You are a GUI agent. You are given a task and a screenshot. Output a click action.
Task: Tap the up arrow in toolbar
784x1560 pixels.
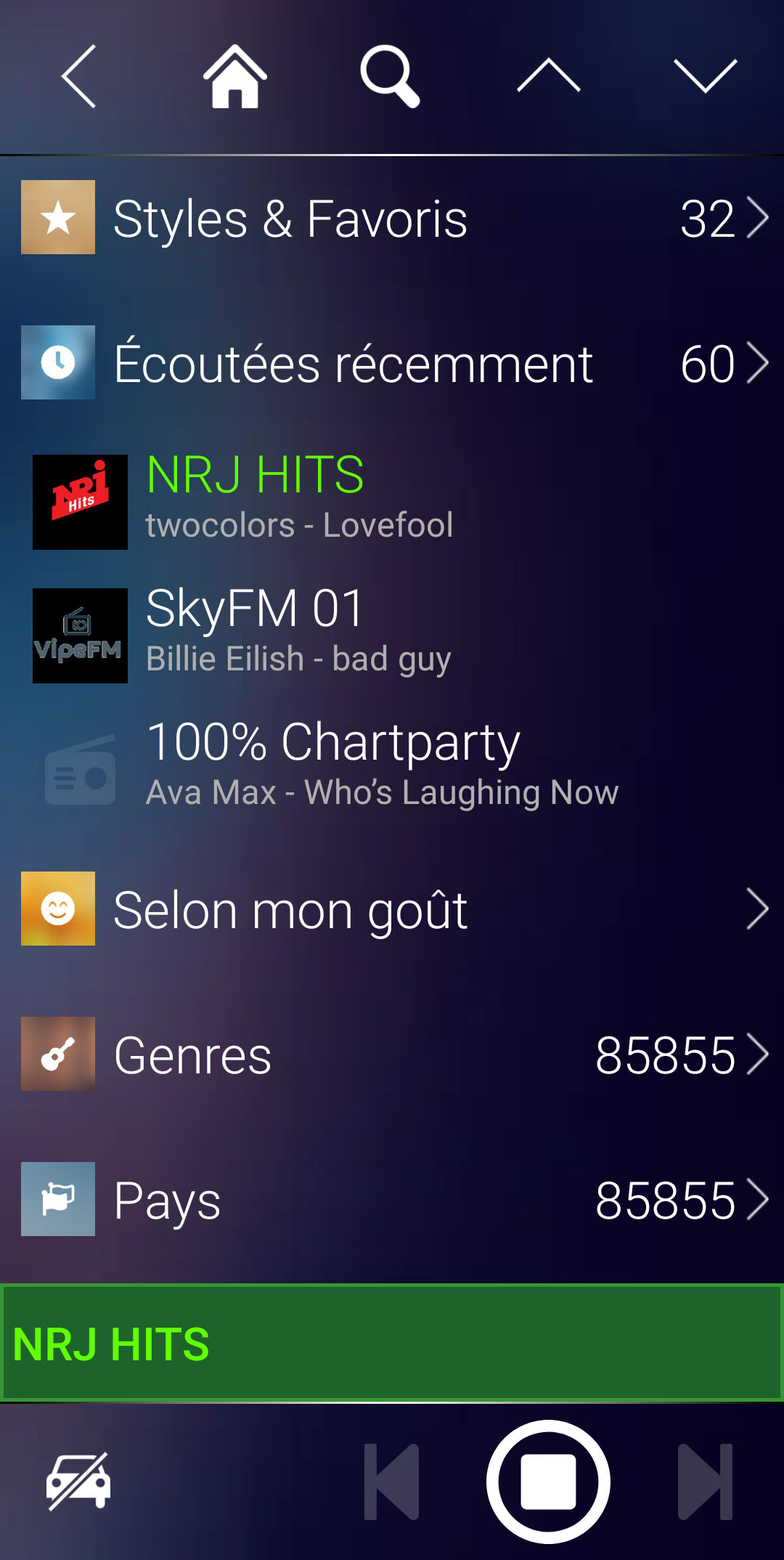point(548,76)
